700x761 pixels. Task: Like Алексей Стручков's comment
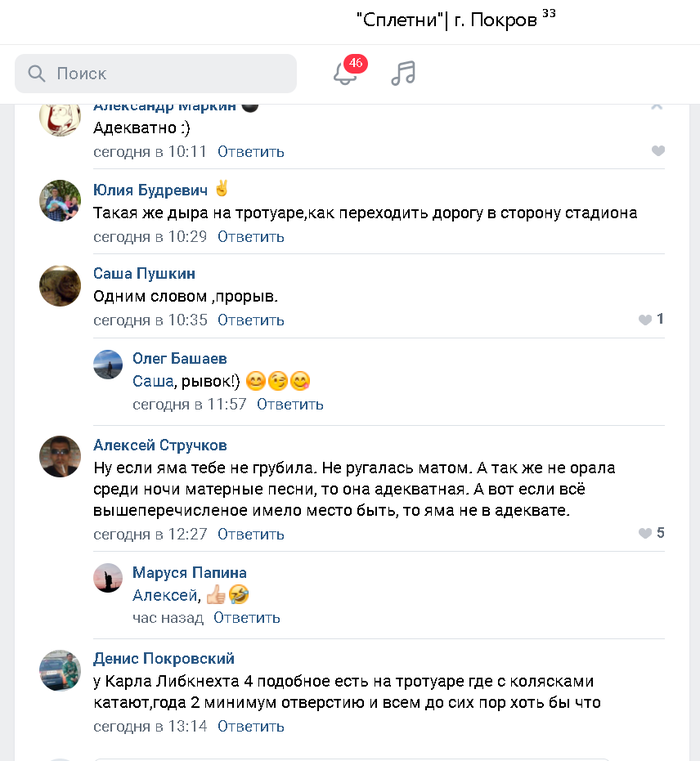[x=645, y=534]
